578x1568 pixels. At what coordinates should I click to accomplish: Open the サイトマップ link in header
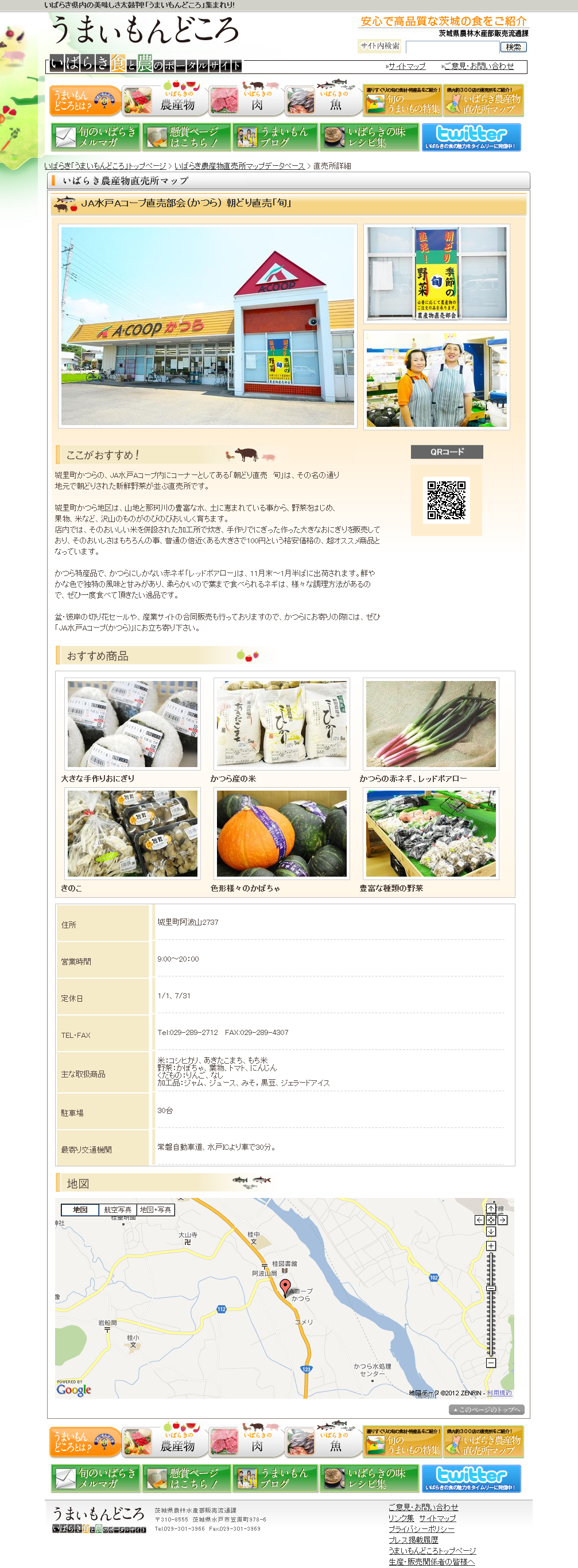(406, 67)
